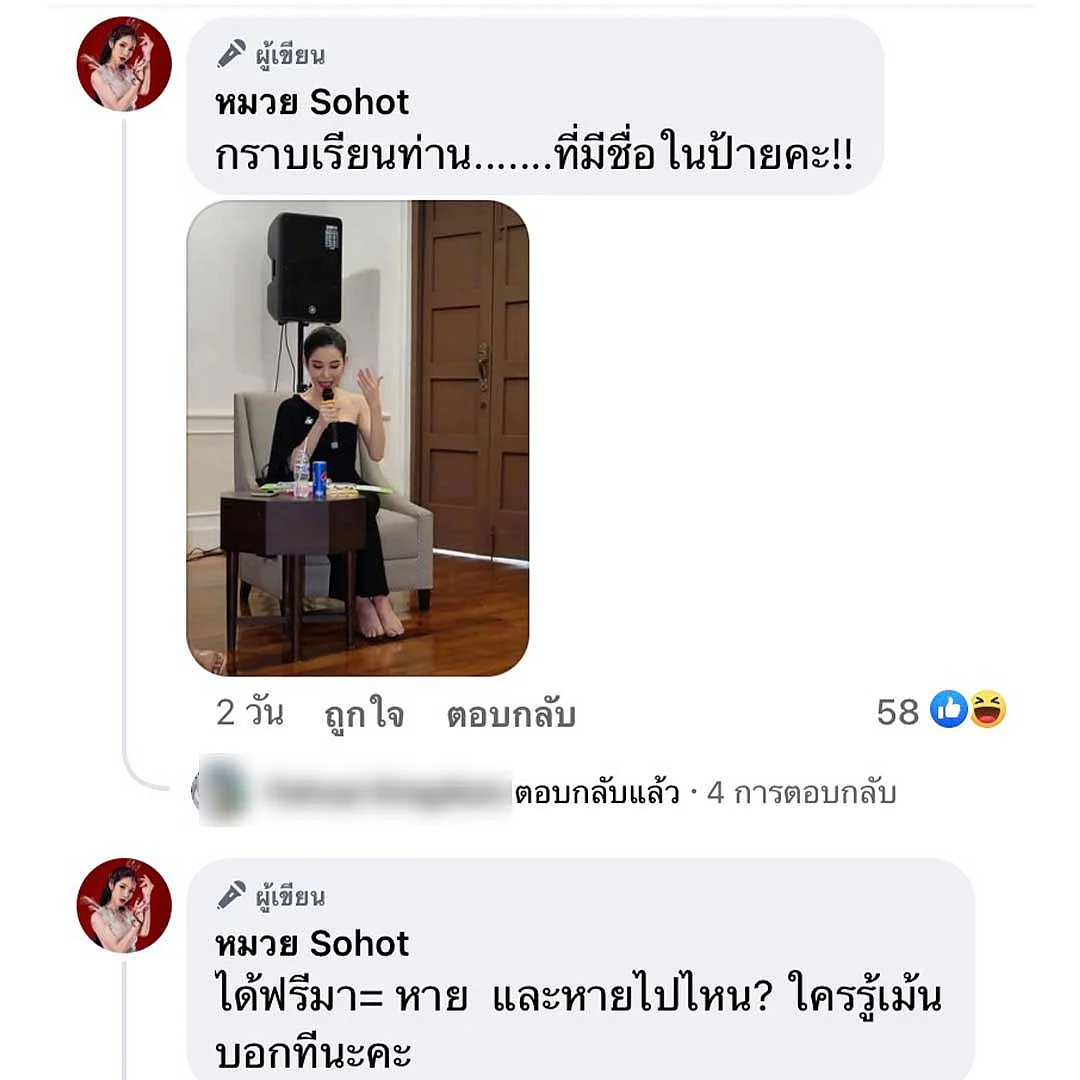
Task: Open the photo attached to the first comment
Action: click(357, 437)
